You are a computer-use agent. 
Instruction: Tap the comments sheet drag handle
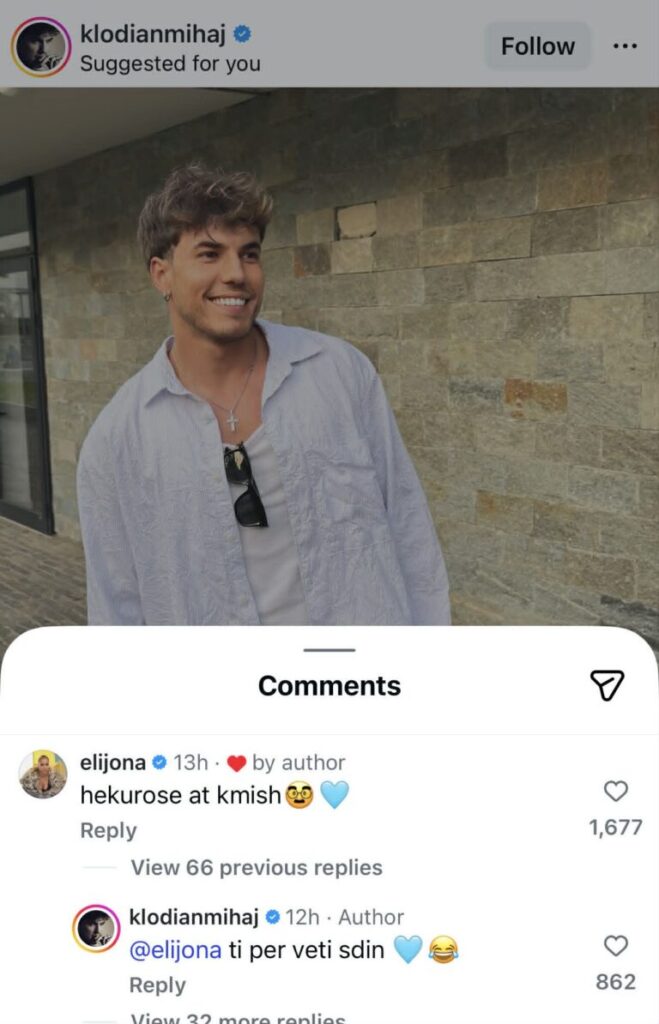tap(329, 650)
